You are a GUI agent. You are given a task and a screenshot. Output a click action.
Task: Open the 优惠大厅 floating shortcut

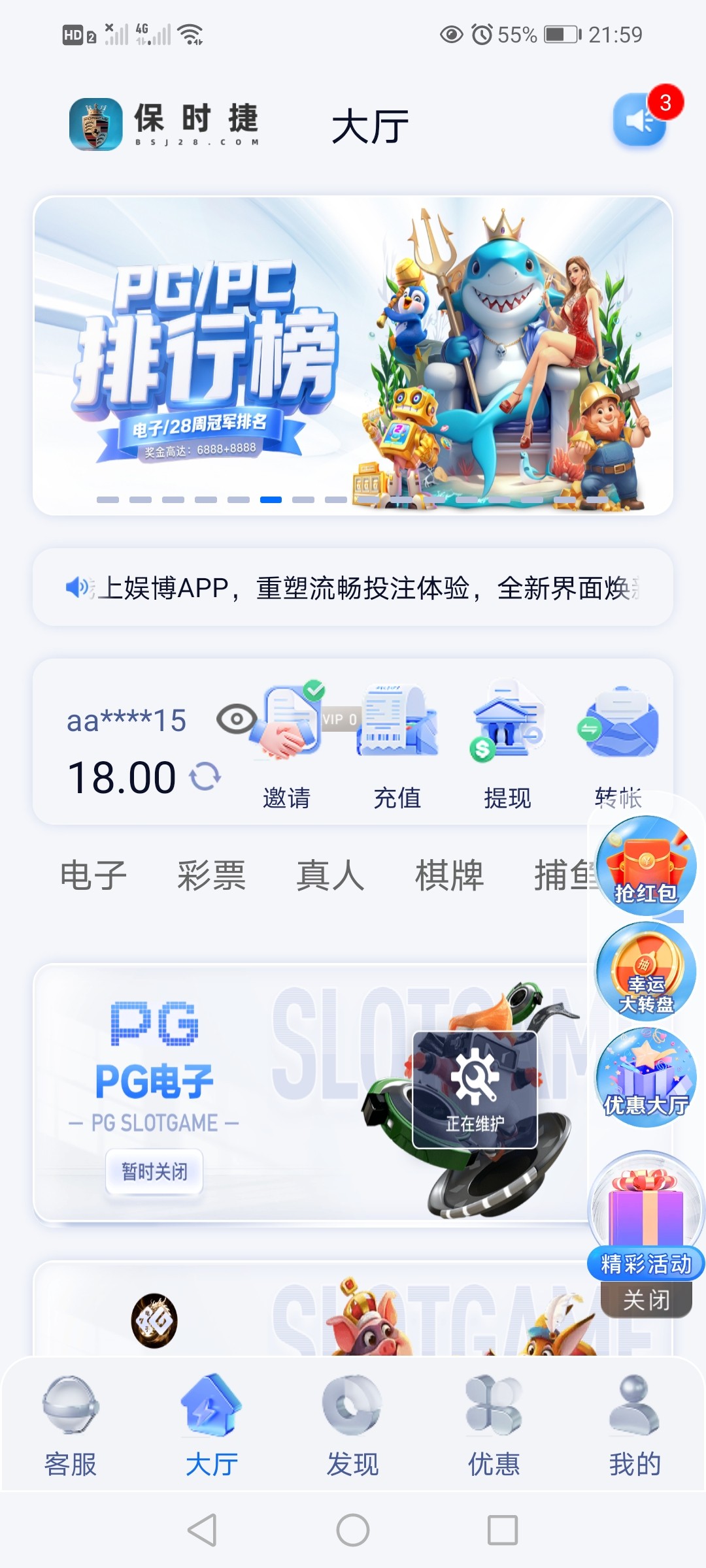point(646,1078)
